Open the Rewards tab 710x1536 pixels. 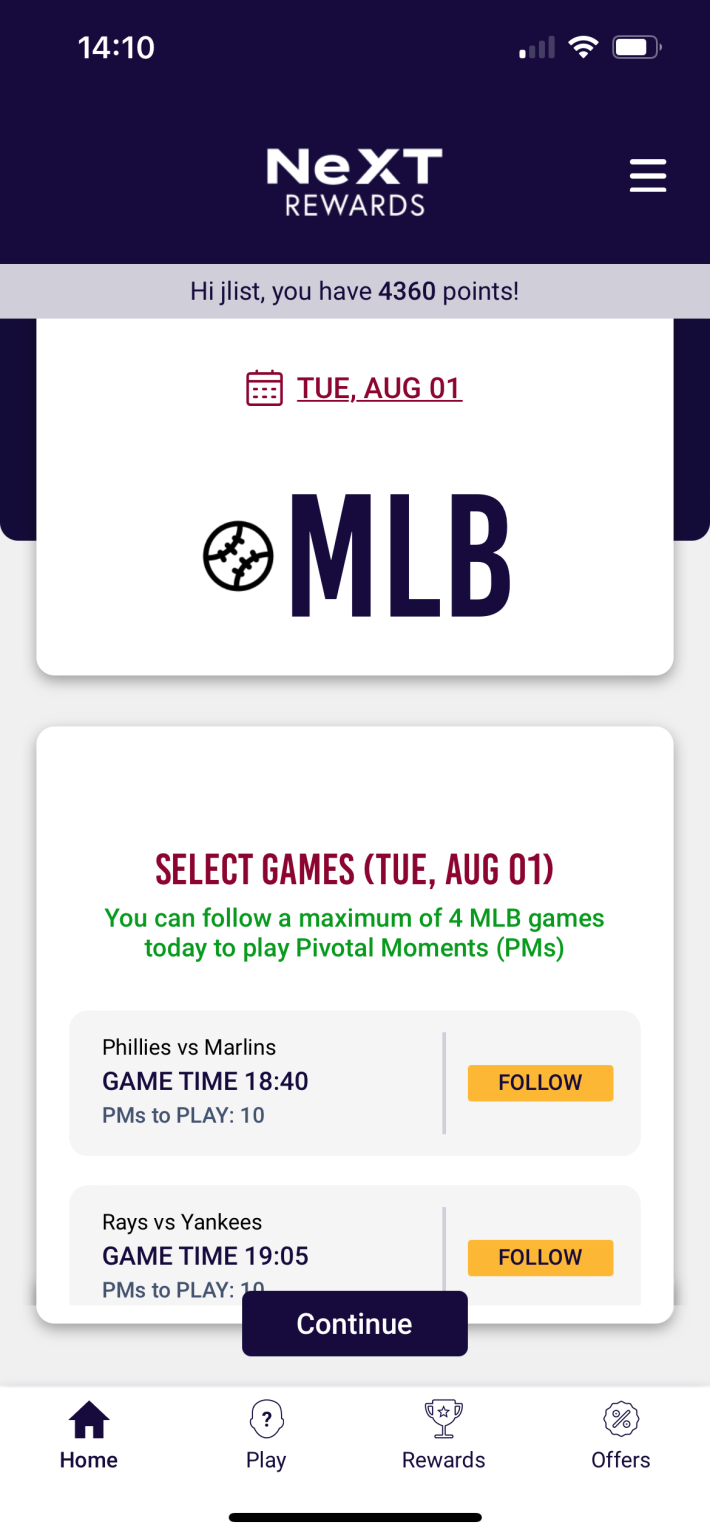click(443, 1435)
